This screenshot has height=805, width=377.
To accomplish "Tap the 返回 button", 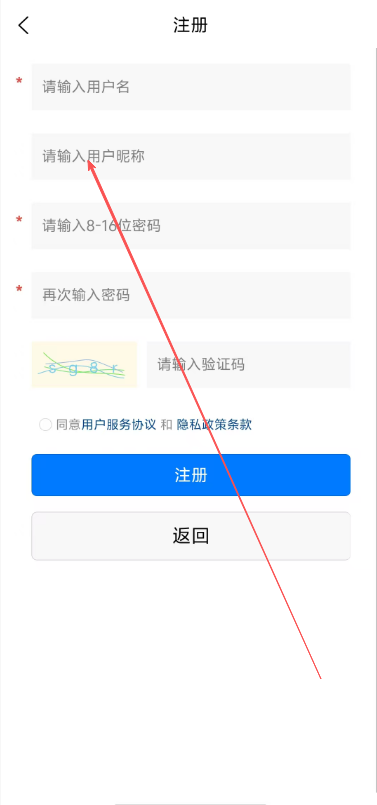I will coord(191,536).
